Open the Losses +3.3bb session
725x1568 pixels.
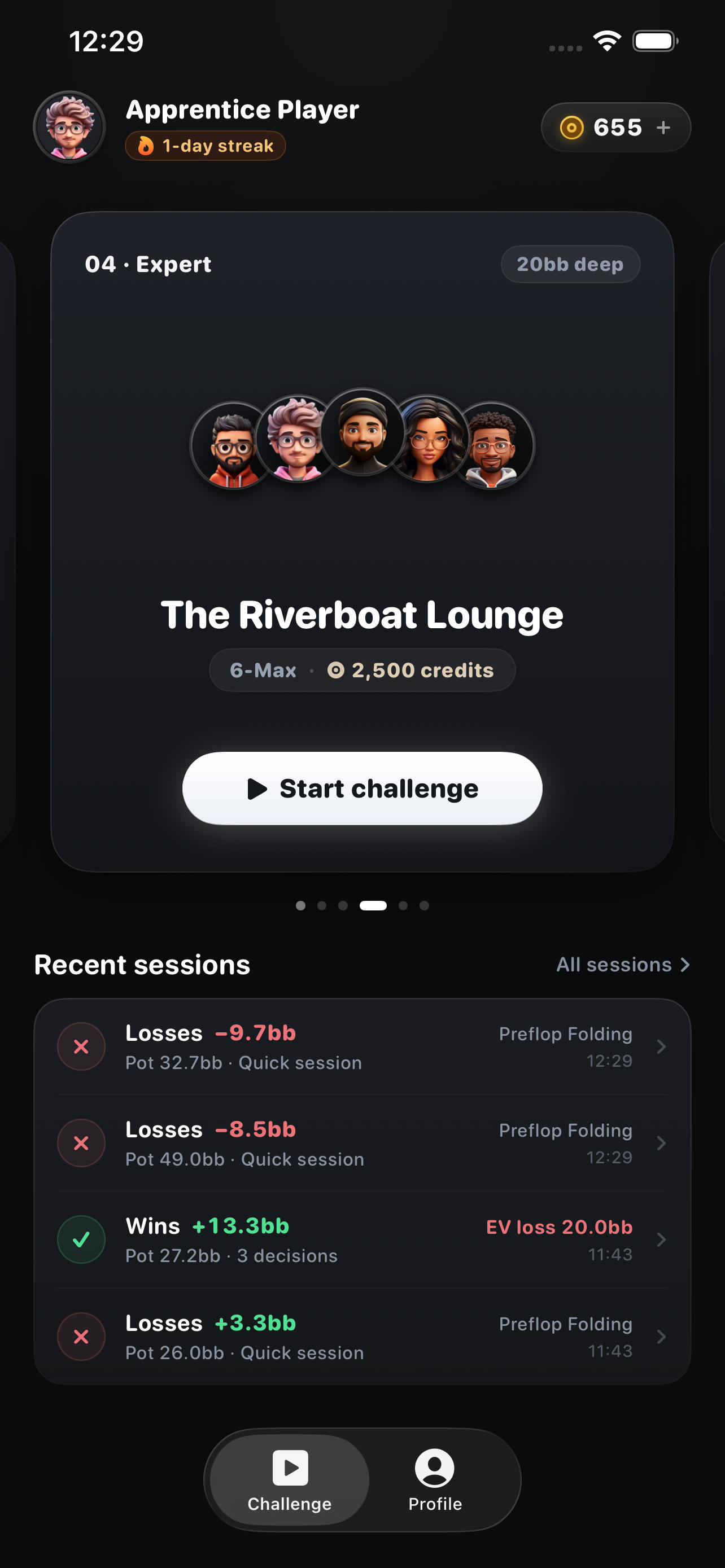tap(362, 1337)
